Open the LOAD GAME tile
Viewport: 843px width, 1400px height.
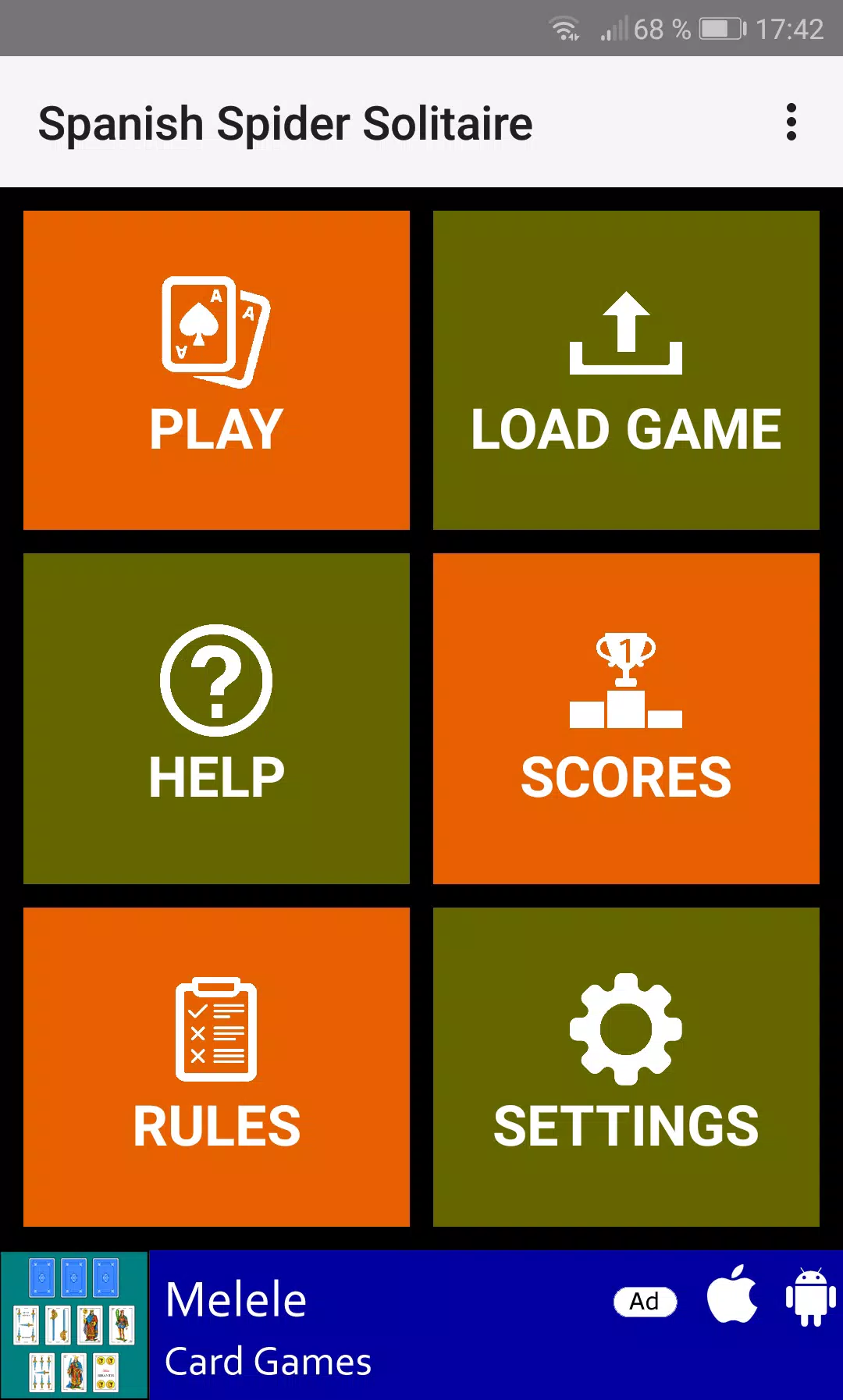(x=626, y=370)
